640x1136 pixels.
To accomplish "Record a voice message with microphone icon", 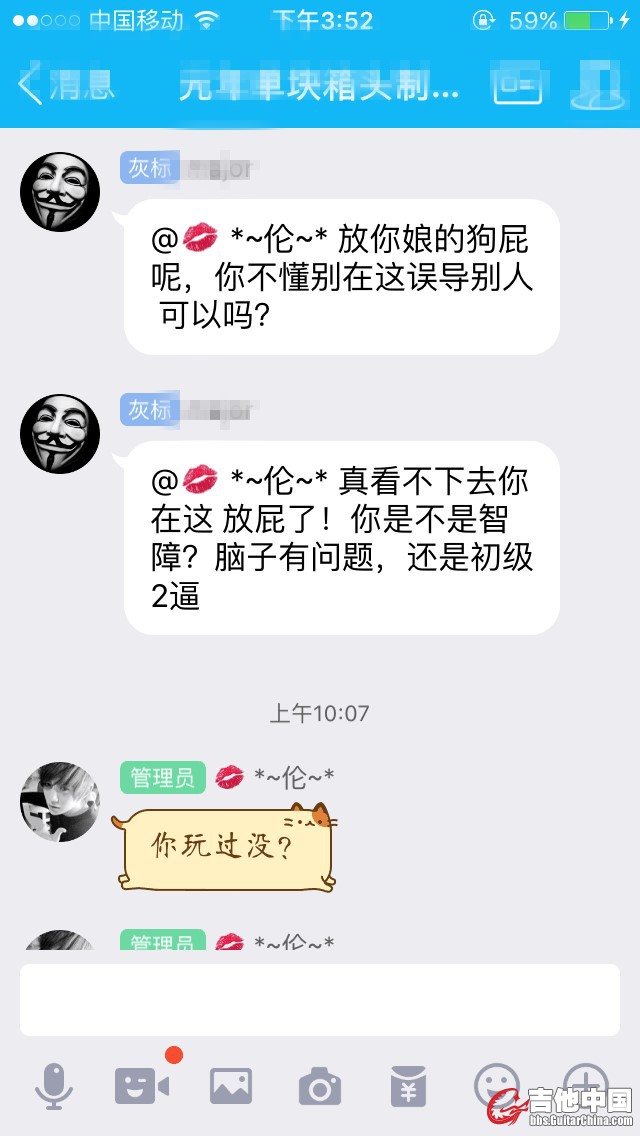I will (53, 1085).
